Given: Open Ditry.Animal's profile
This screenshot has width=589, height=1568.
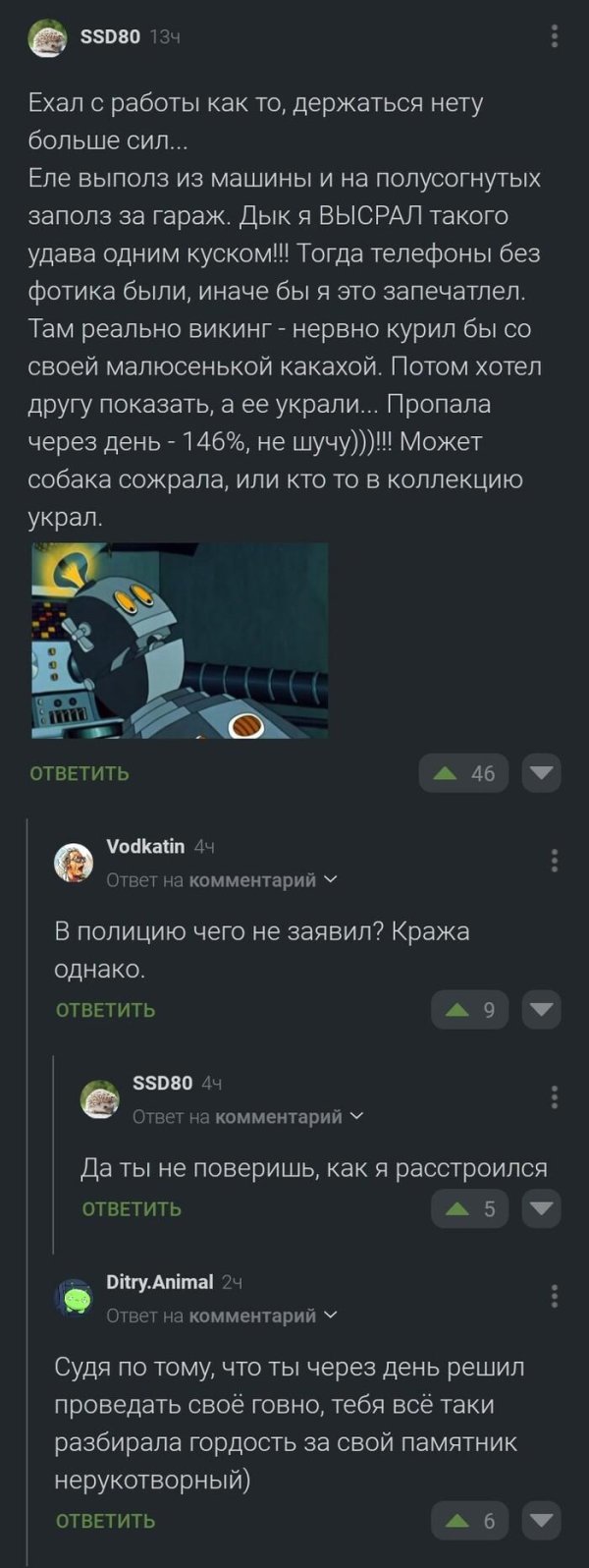Looking at the screenshot, I should pos(159,1281).
